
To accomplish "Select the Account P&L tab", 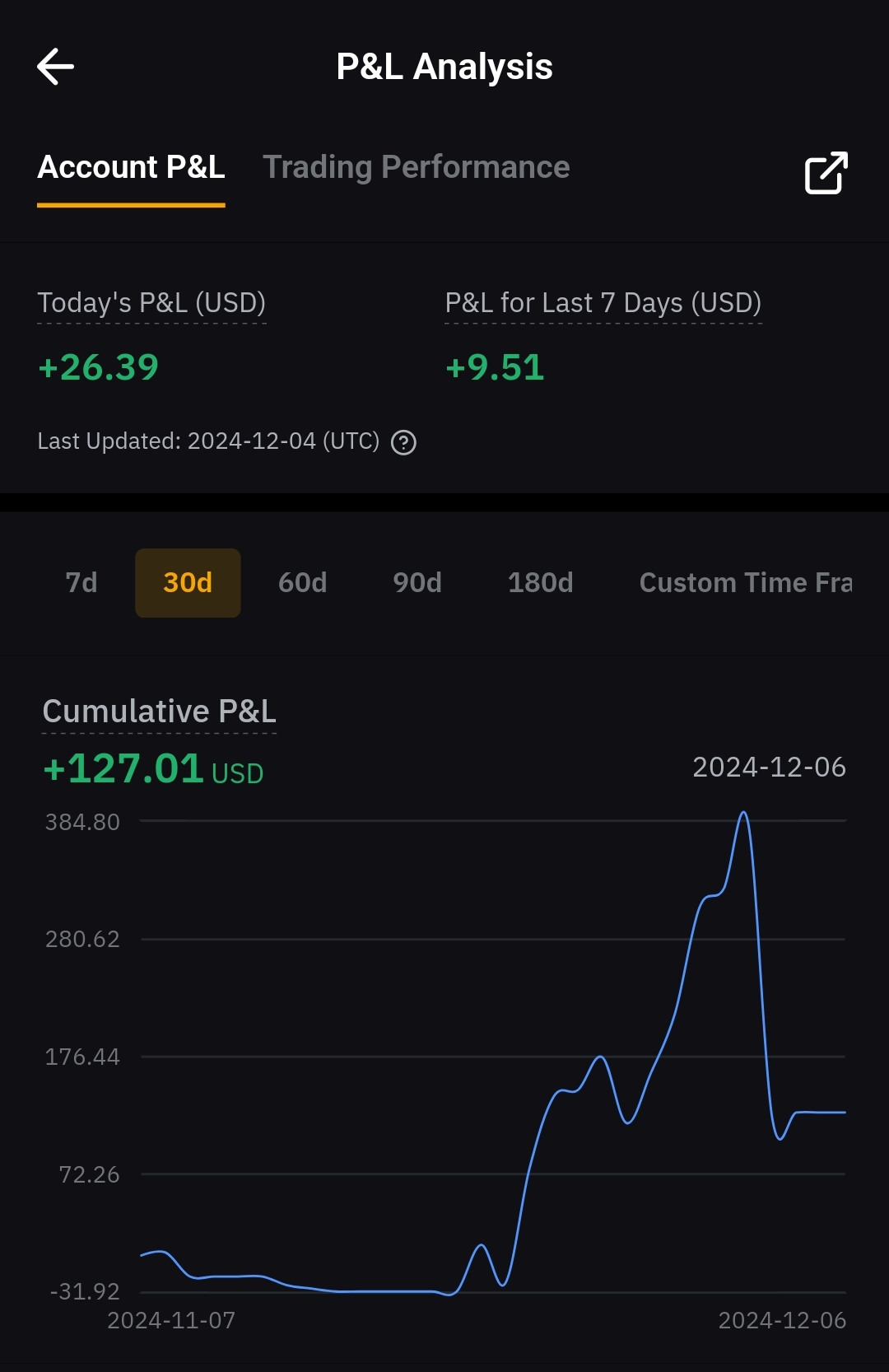I will click(131, 167).
